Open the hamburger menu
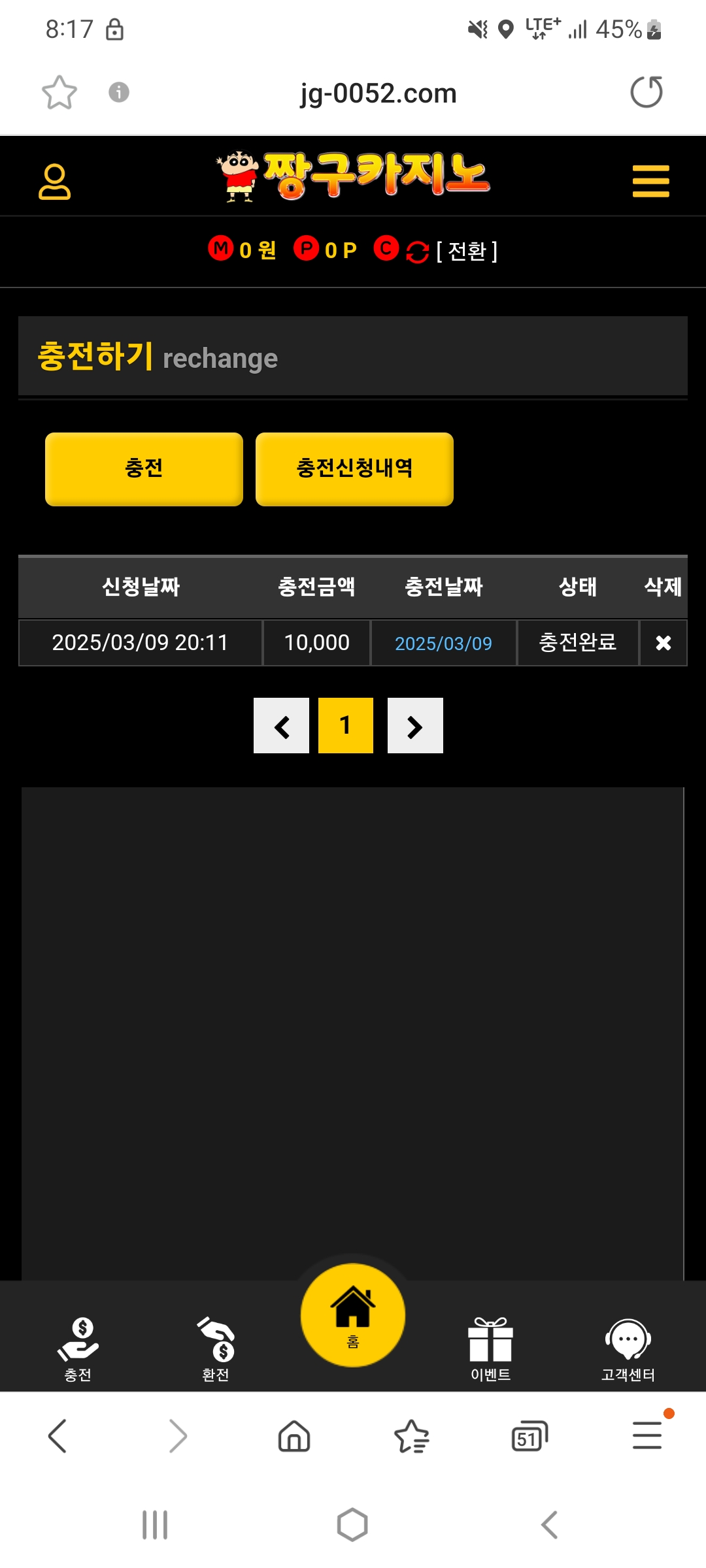 (650, 181)
